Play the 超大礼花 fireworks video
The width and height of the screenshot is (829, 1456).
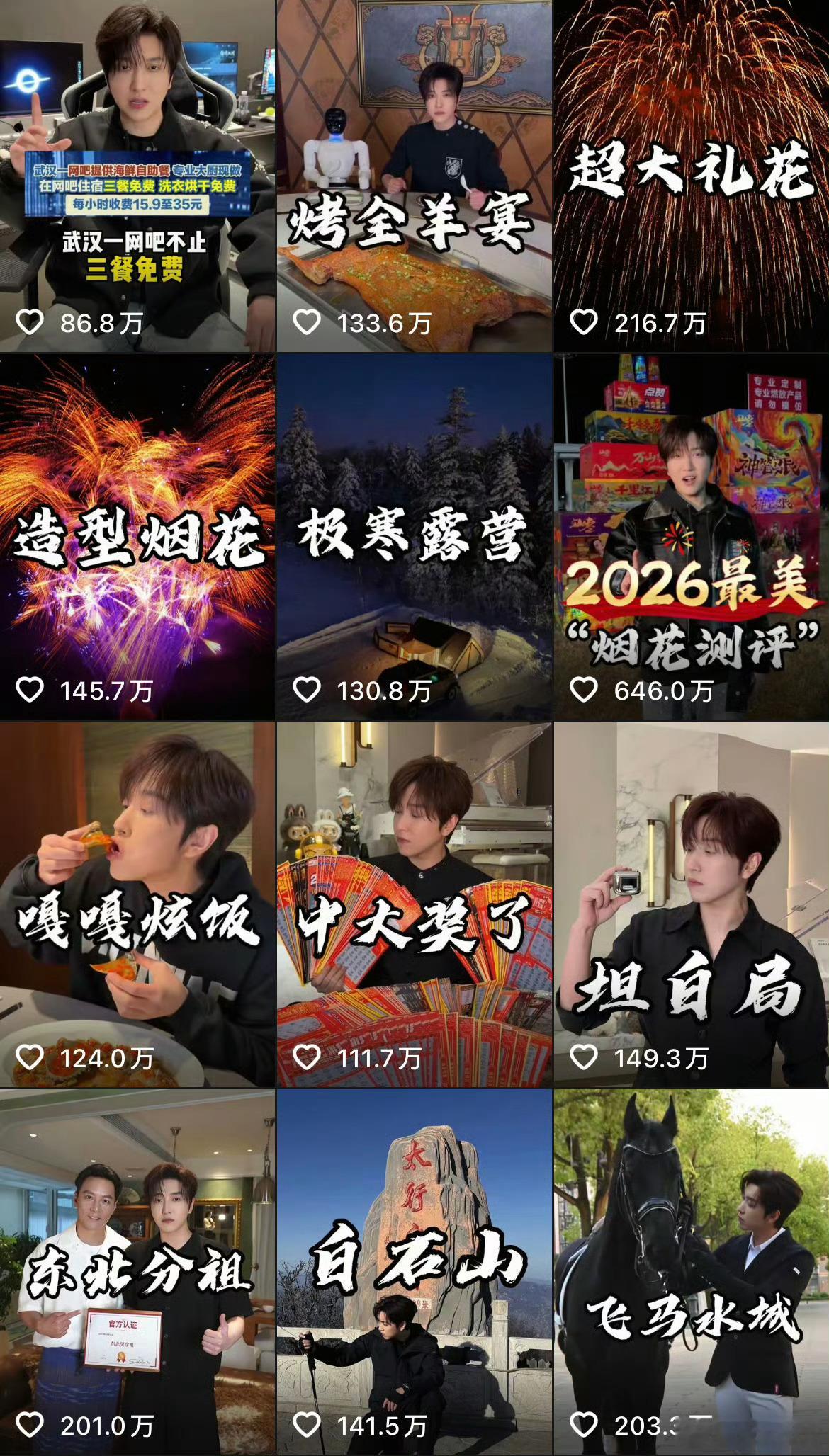[x=692, y=176]
